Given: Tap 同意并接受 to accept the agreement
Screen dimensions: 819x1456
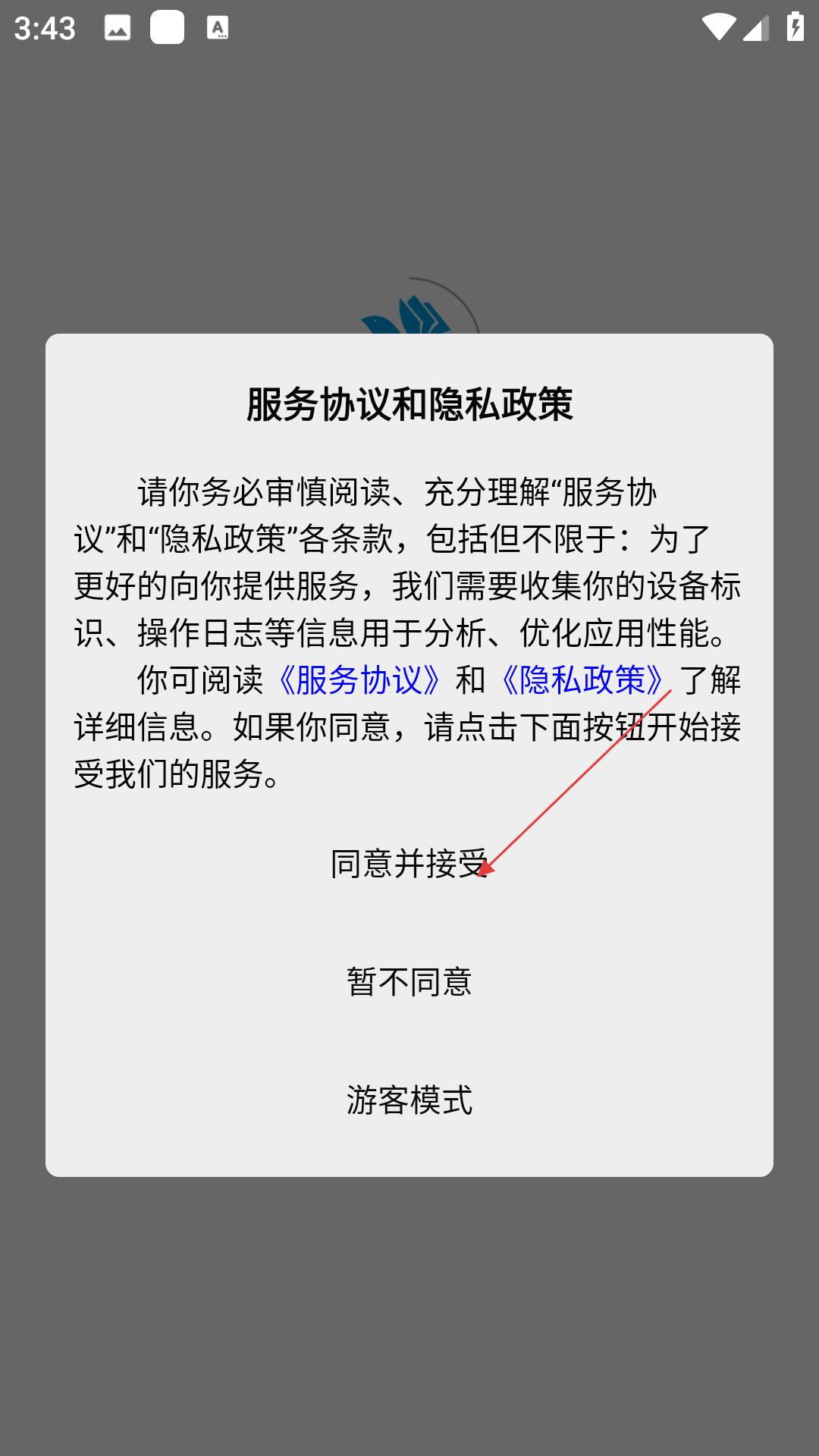Looking at the screenshot, I should (x=409, y=864).
